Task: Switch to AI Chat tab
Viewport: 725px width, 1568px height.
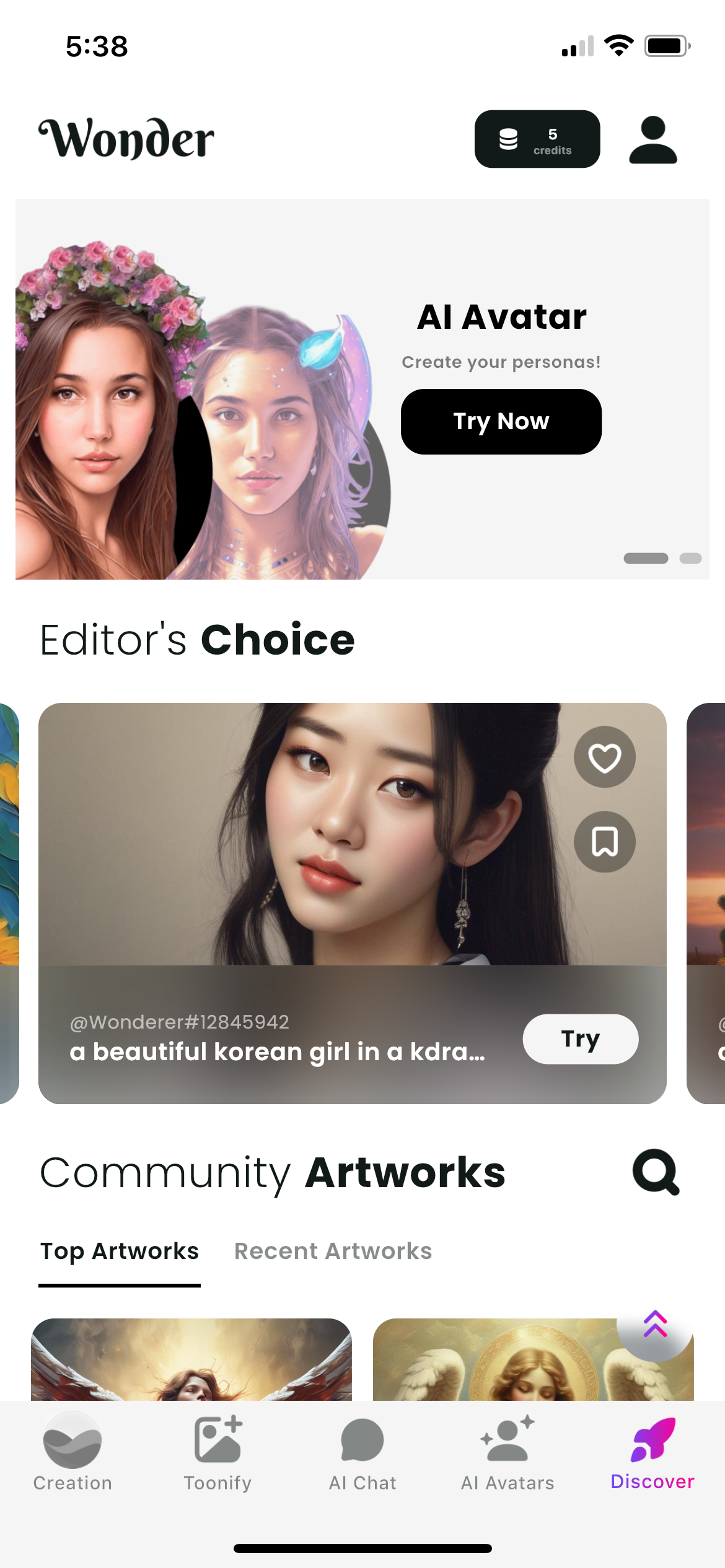Action: coord(362,1452)
